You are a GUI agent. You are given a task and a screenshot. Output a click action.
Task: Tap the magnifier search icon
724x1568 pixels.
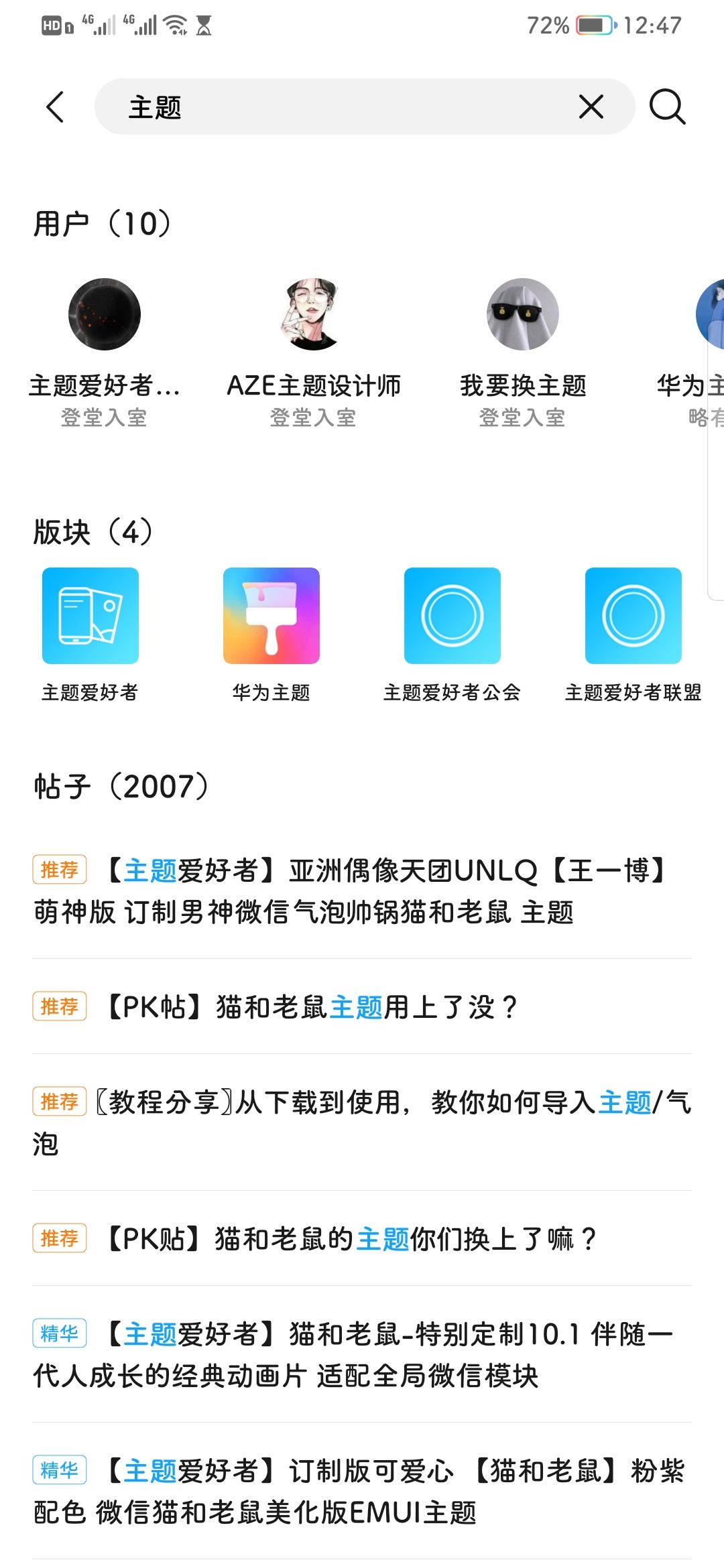pos(667,107)
